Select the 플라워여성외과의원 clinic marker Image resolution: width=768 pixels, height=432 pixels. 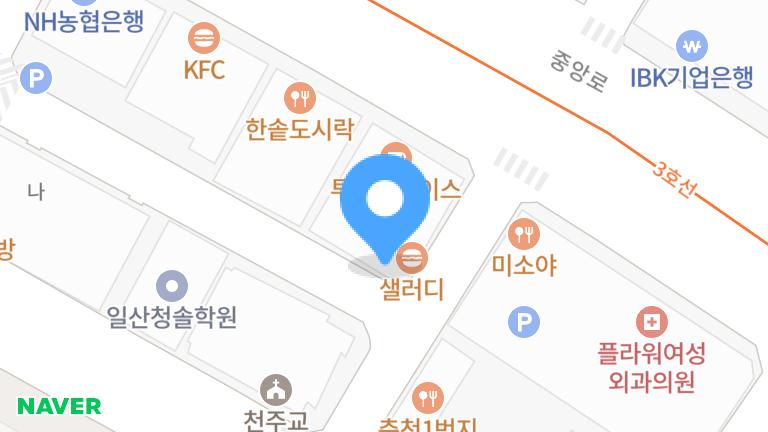[651, 322]
